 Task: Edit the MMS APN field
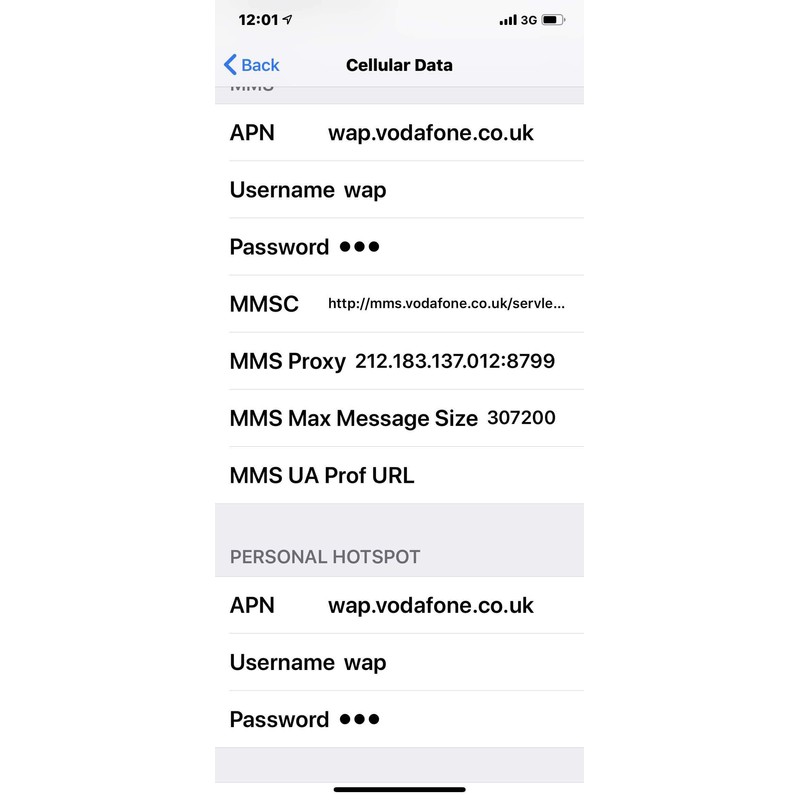(399, 133)
